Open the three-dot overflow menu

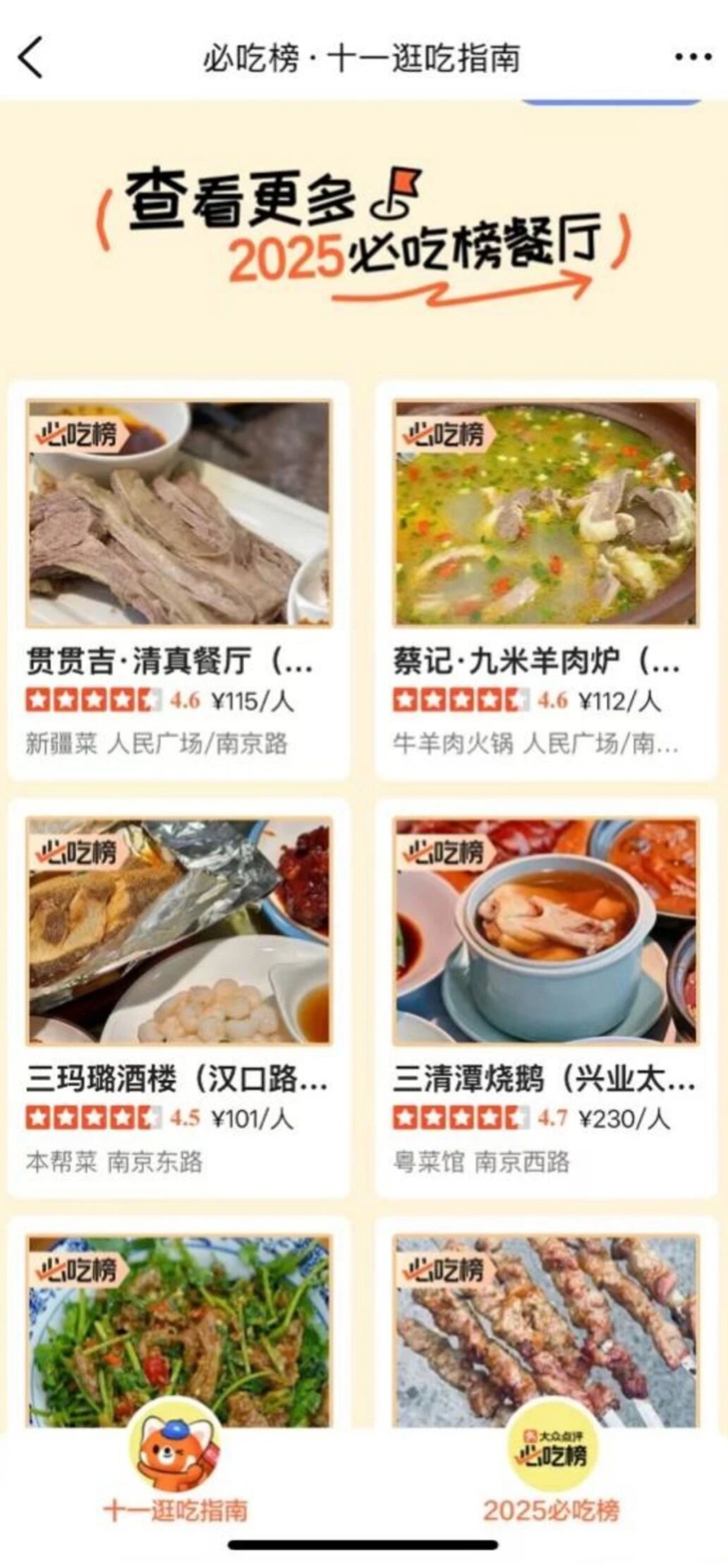pyautogui.click(x=692, y=57)
